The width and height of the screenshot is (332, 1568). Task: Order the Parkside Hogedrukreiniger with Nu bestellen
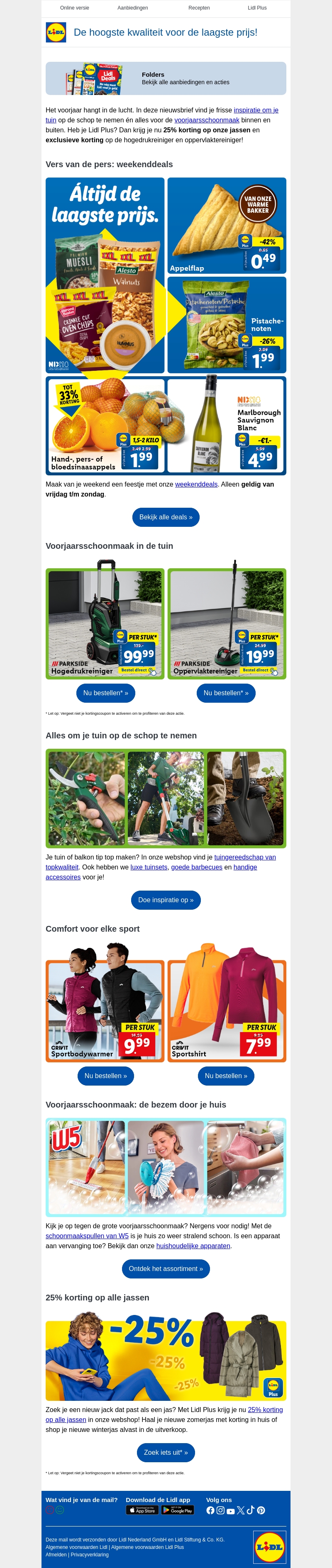pos(105,693)
